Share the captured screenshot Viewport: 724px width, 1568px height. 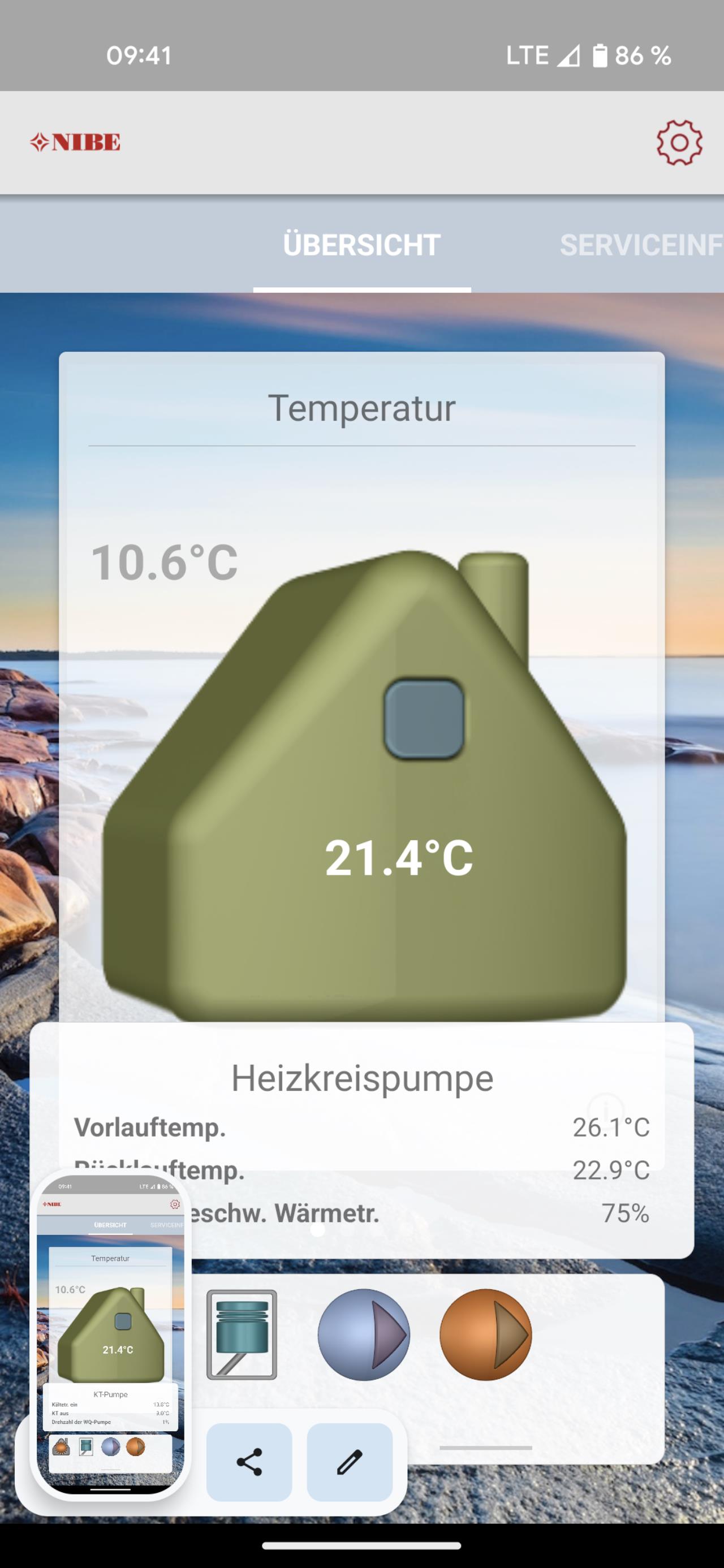click(x=249, y=1462)
